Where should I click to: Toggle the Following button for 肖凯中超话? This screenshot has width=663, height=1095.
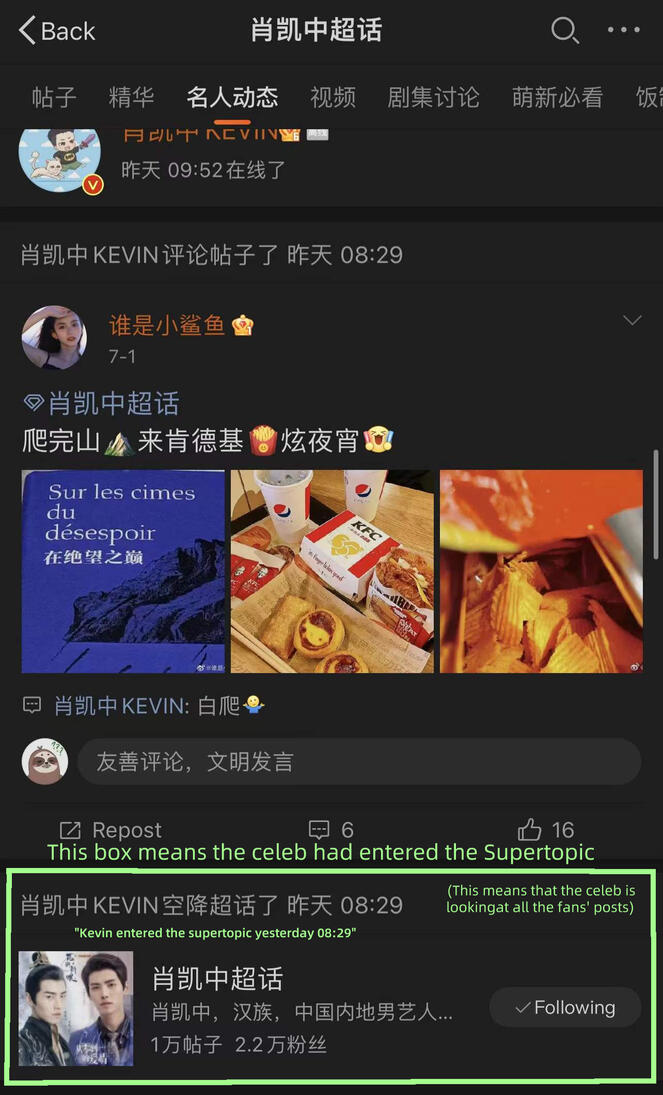(565, 1008)
